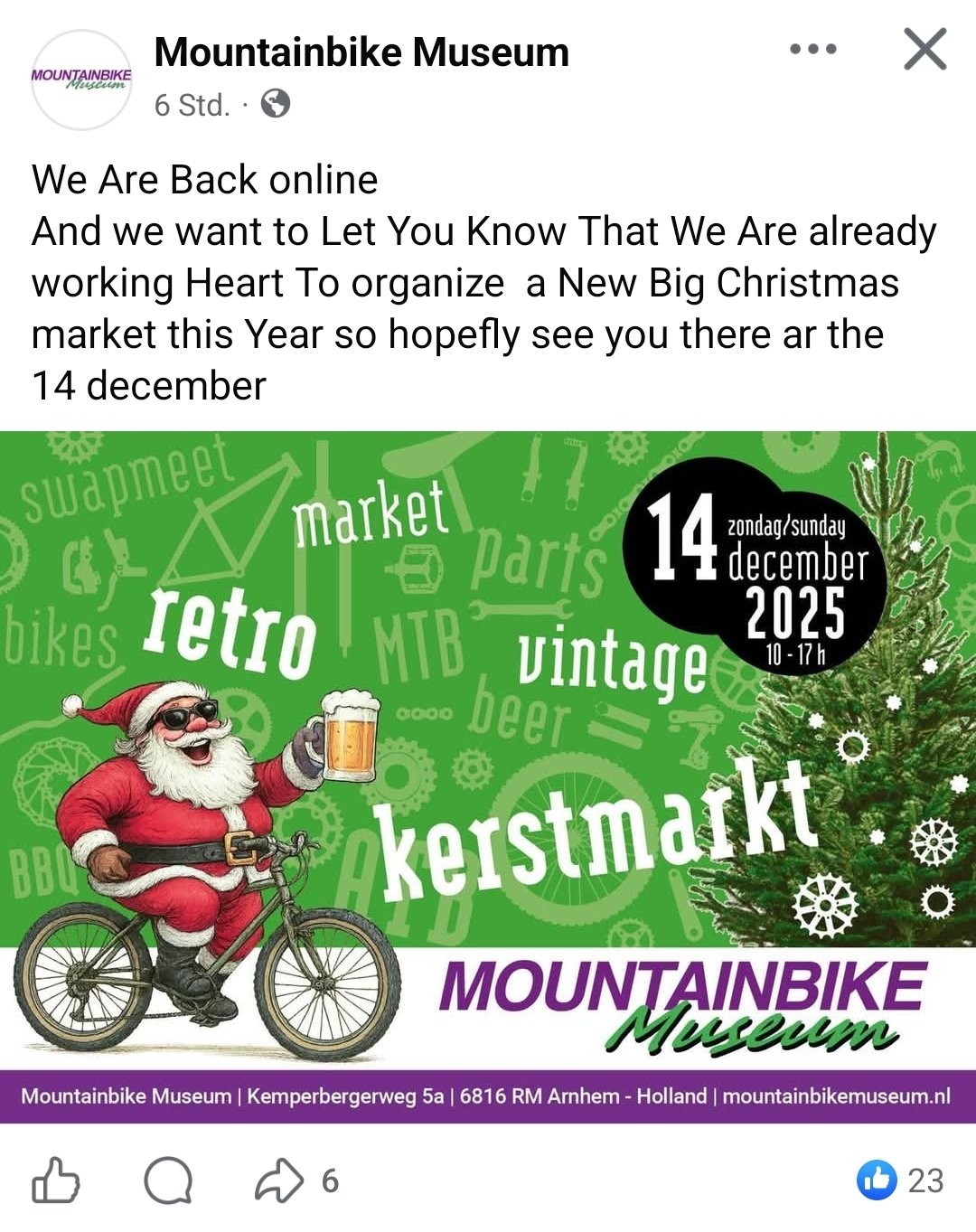Viewport: 976px width, 1232px height.
Task: View the 23 reactions on the post
Action: pyautogui.click(x=900, y=1180)
